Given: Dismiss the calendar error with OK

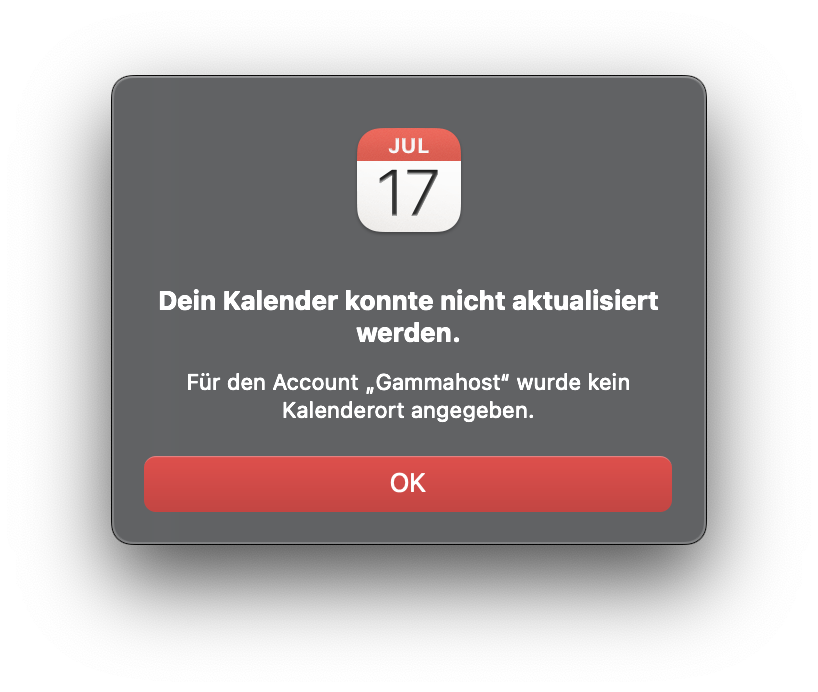Looking at the screenshot, I should coord(408,484).
